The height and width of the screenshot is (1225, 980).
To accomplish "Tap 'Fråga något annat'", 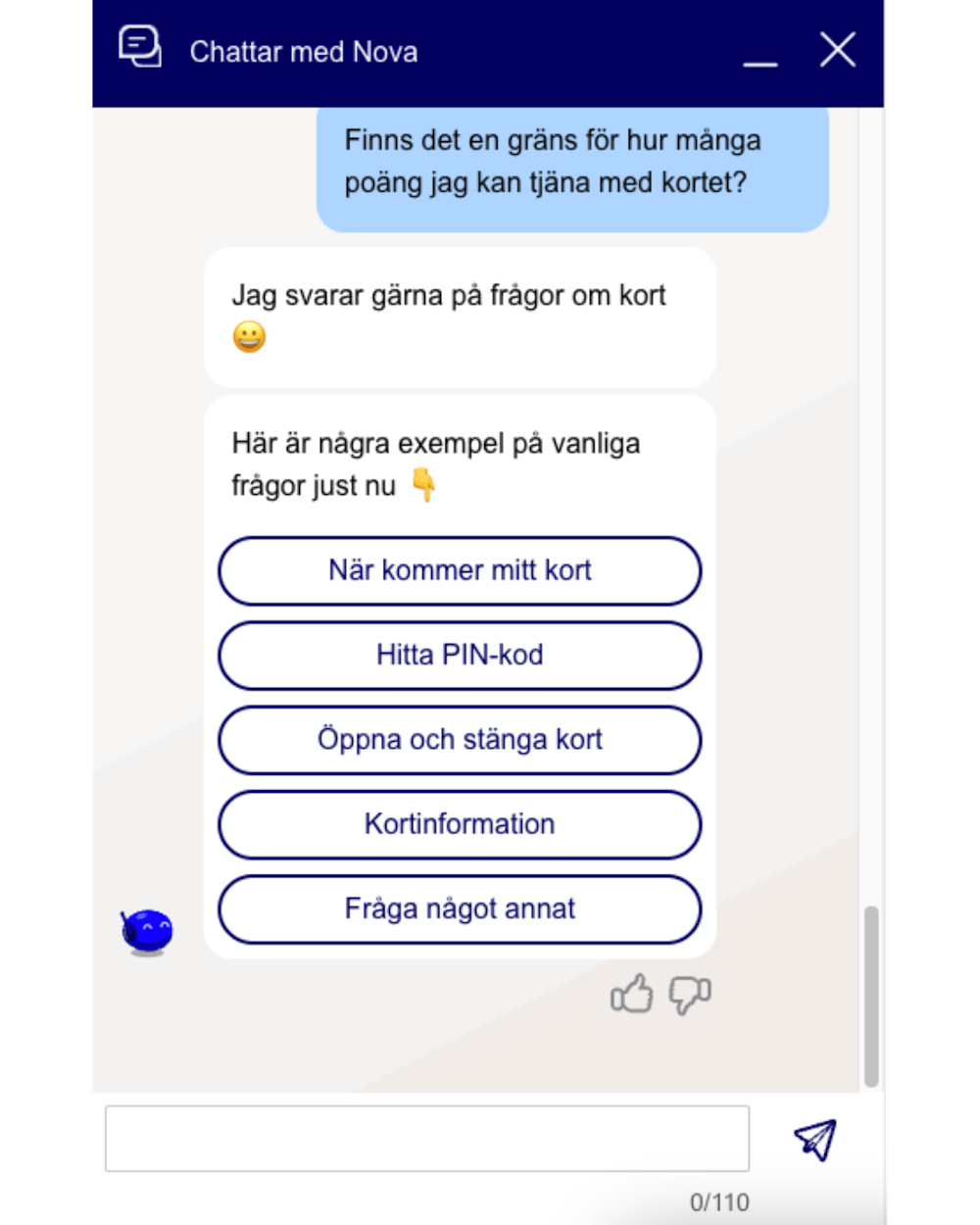I will 460,908.
